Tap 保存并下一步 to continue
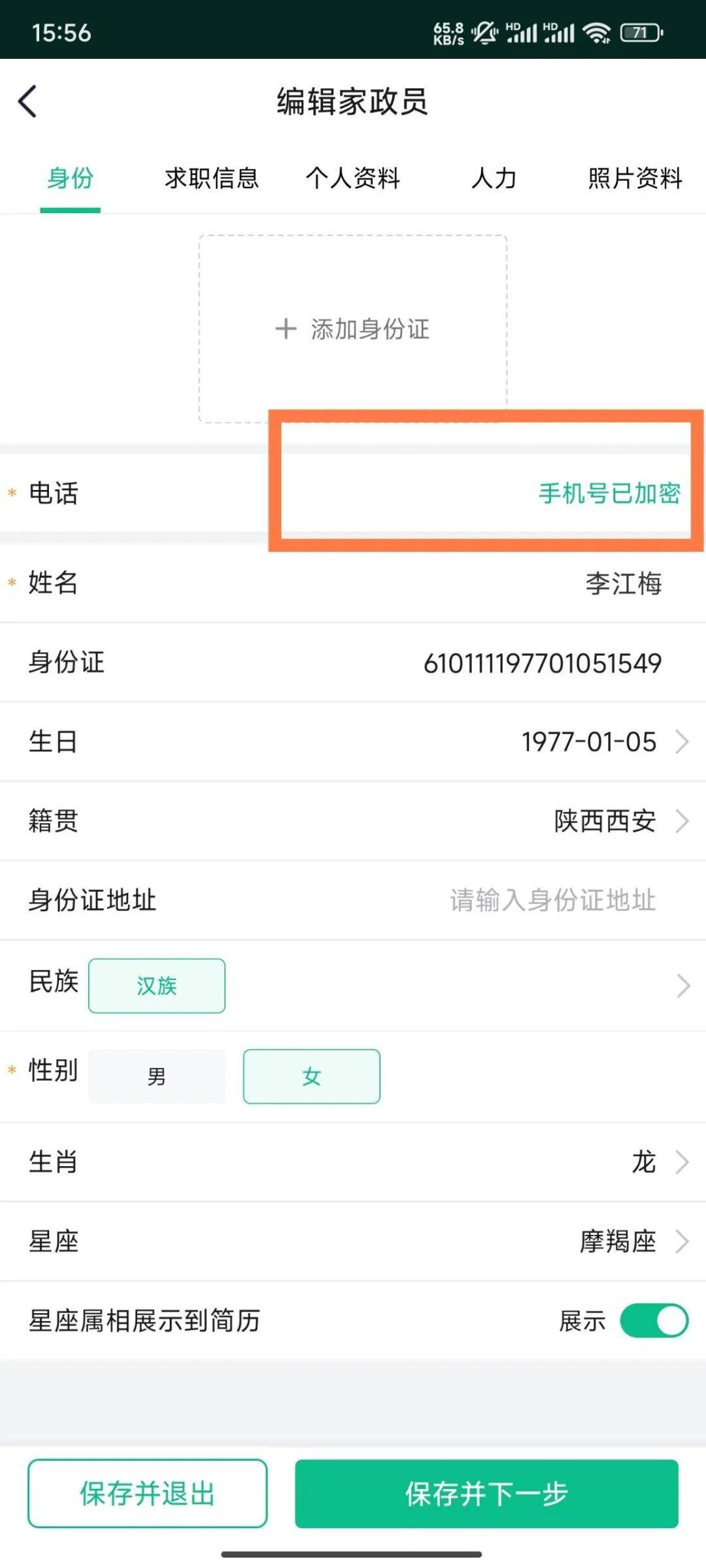 486,1494
